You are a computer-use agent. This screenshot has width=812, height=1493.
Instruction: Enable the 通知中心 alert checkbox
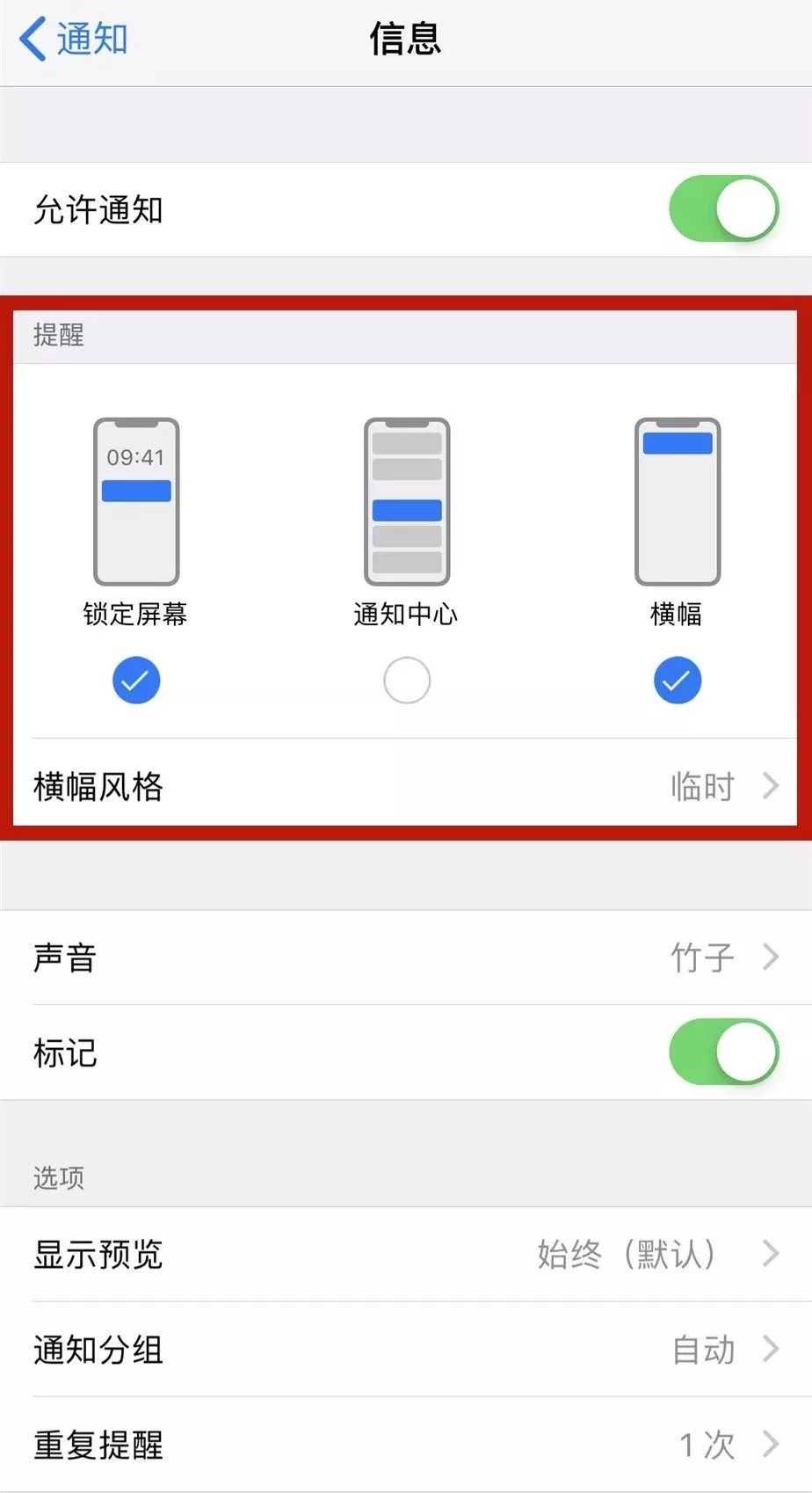[x=407, y=681]
